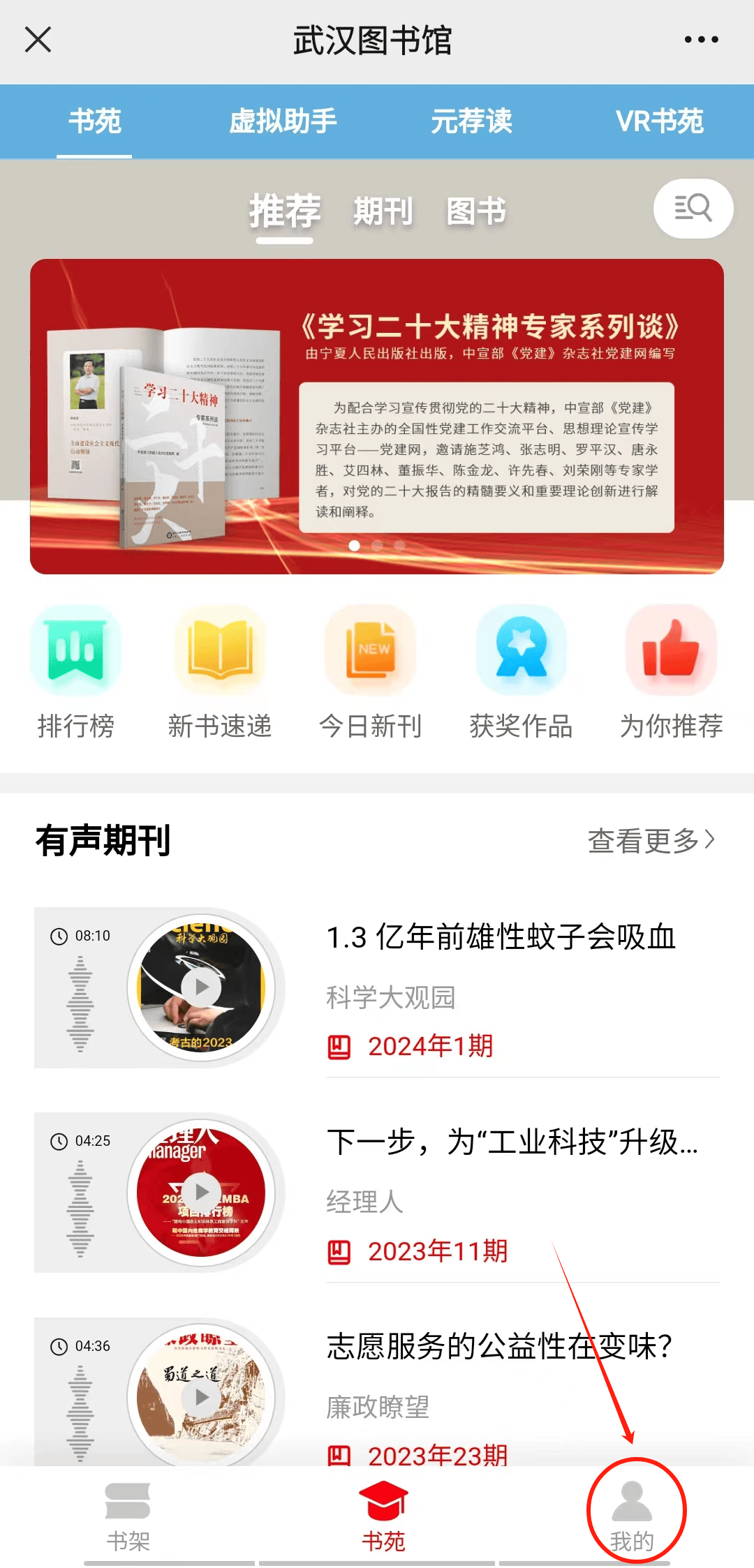Select the 期刊 category
This screenshot has height=1568, width=754.
tap(383, 211)
